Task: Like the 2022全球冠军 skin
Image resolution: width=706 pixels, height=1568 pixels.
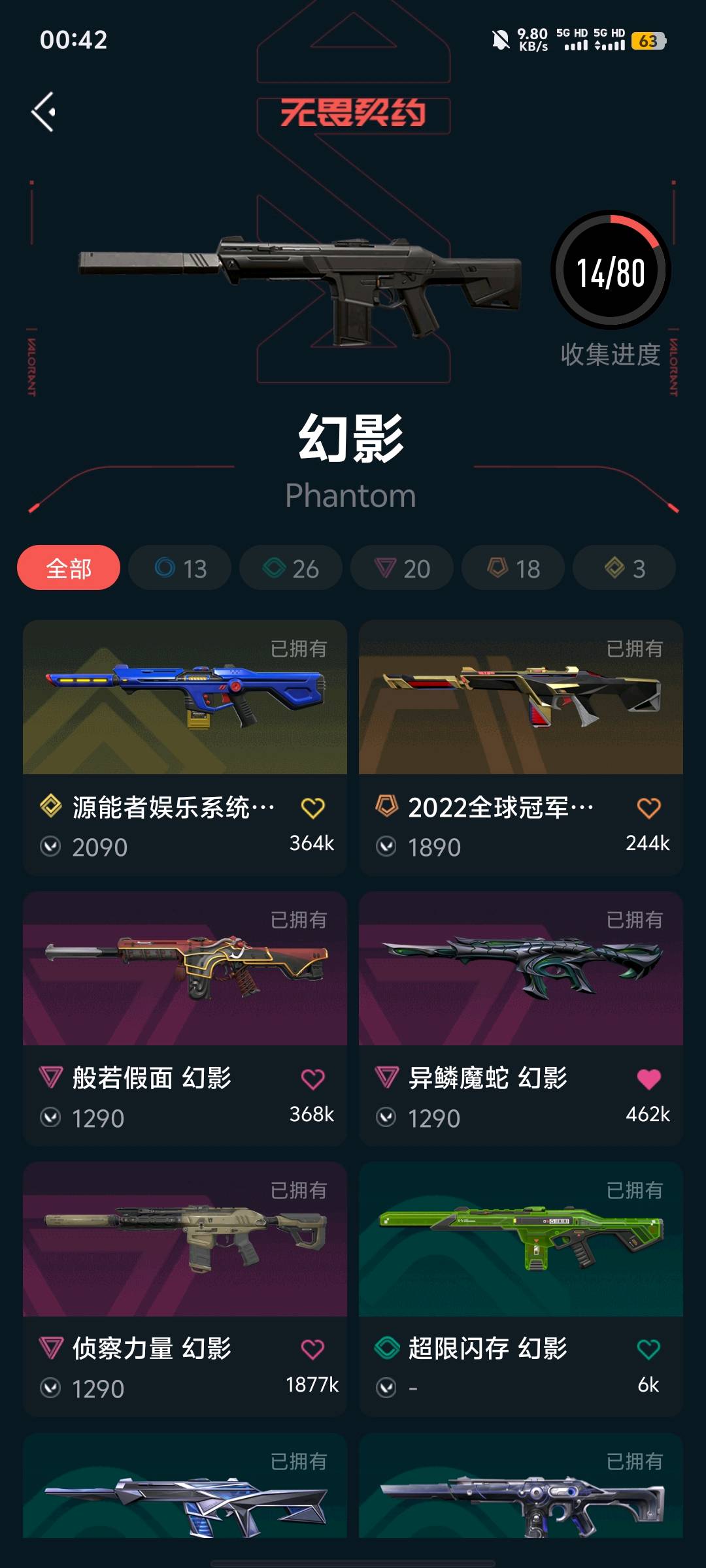Action: coord(648,808)
